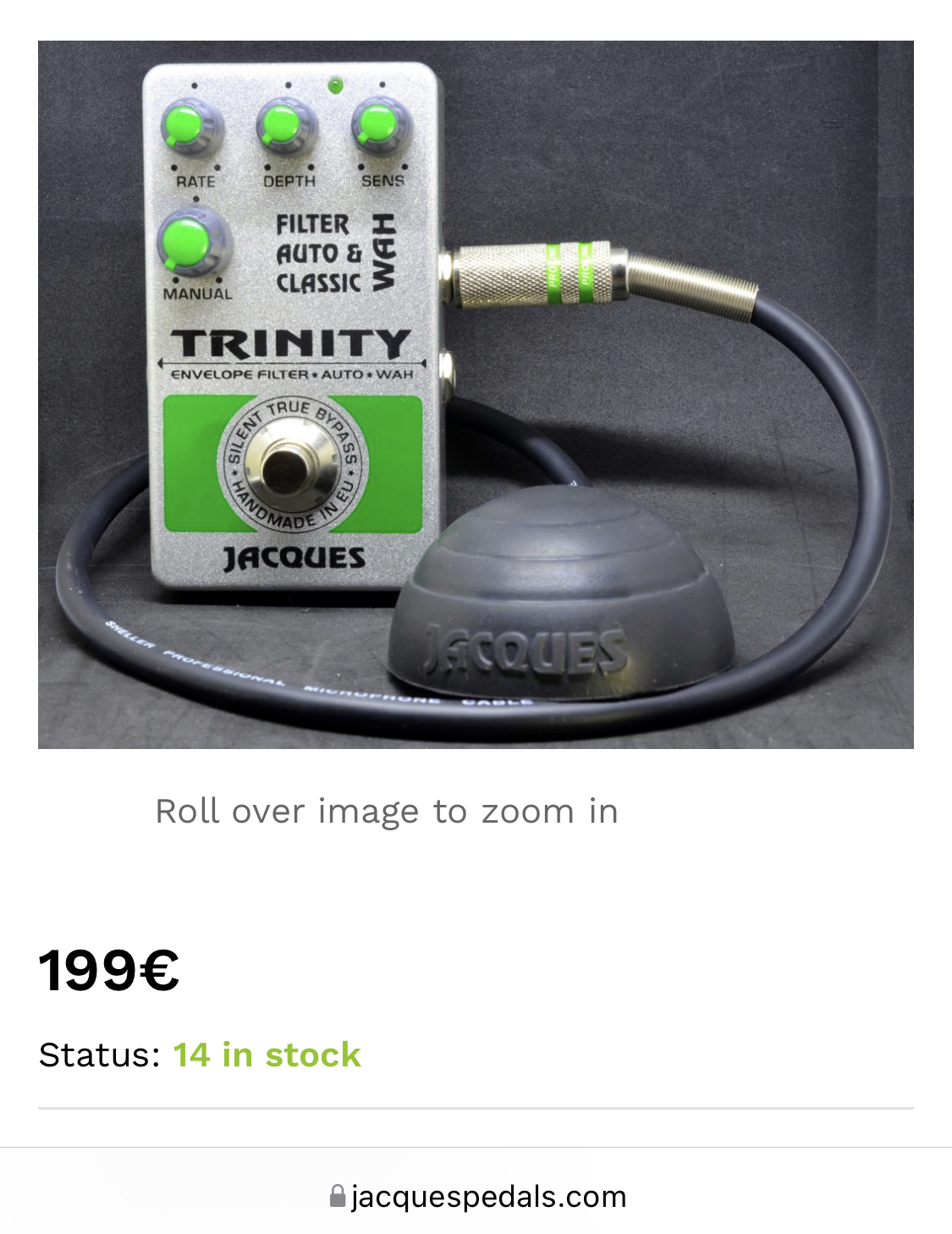
Task: Tap the jacquespedals.com address bar
Action: click(478, 1196)
